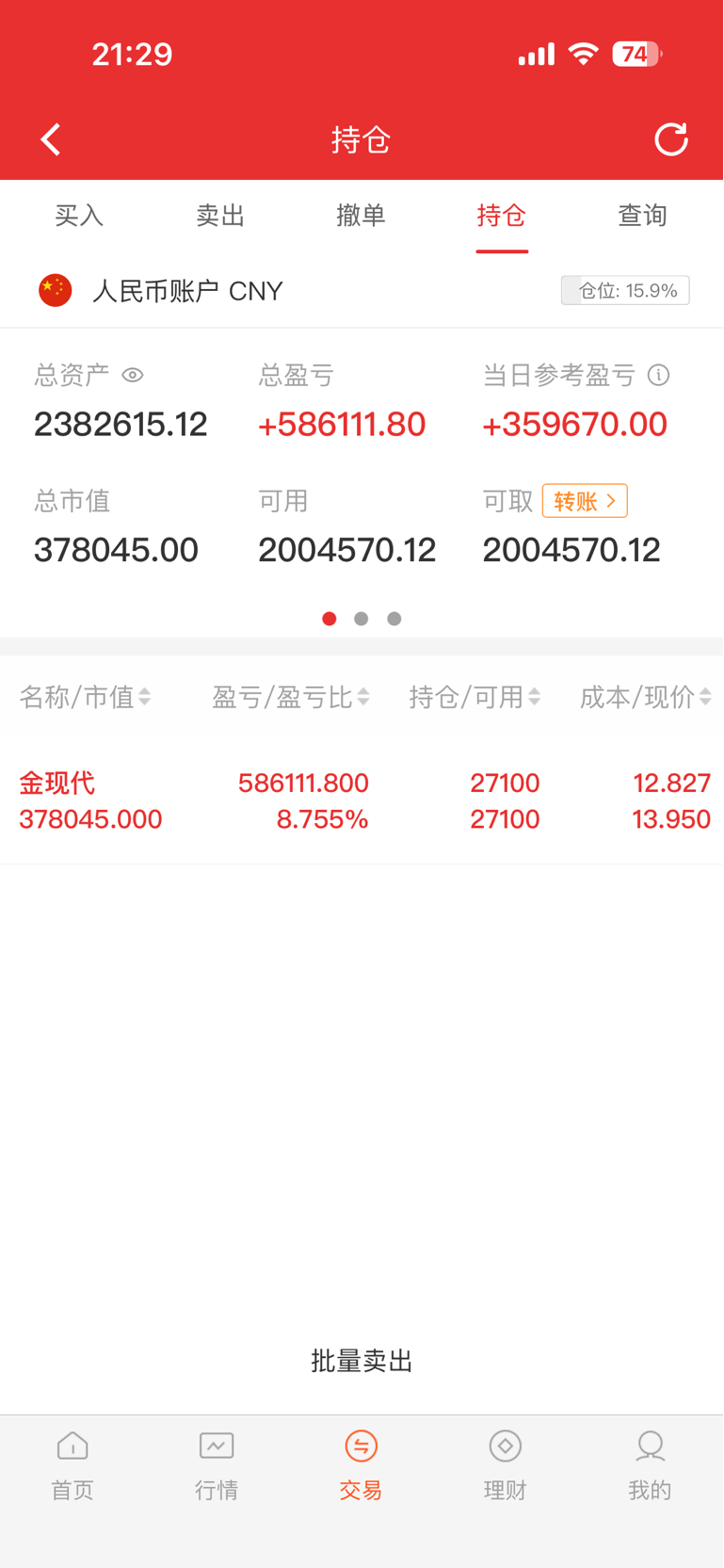Go back using the top-left arrow
Viewport: 724px width, 1568px height.
tap(51, 139)
